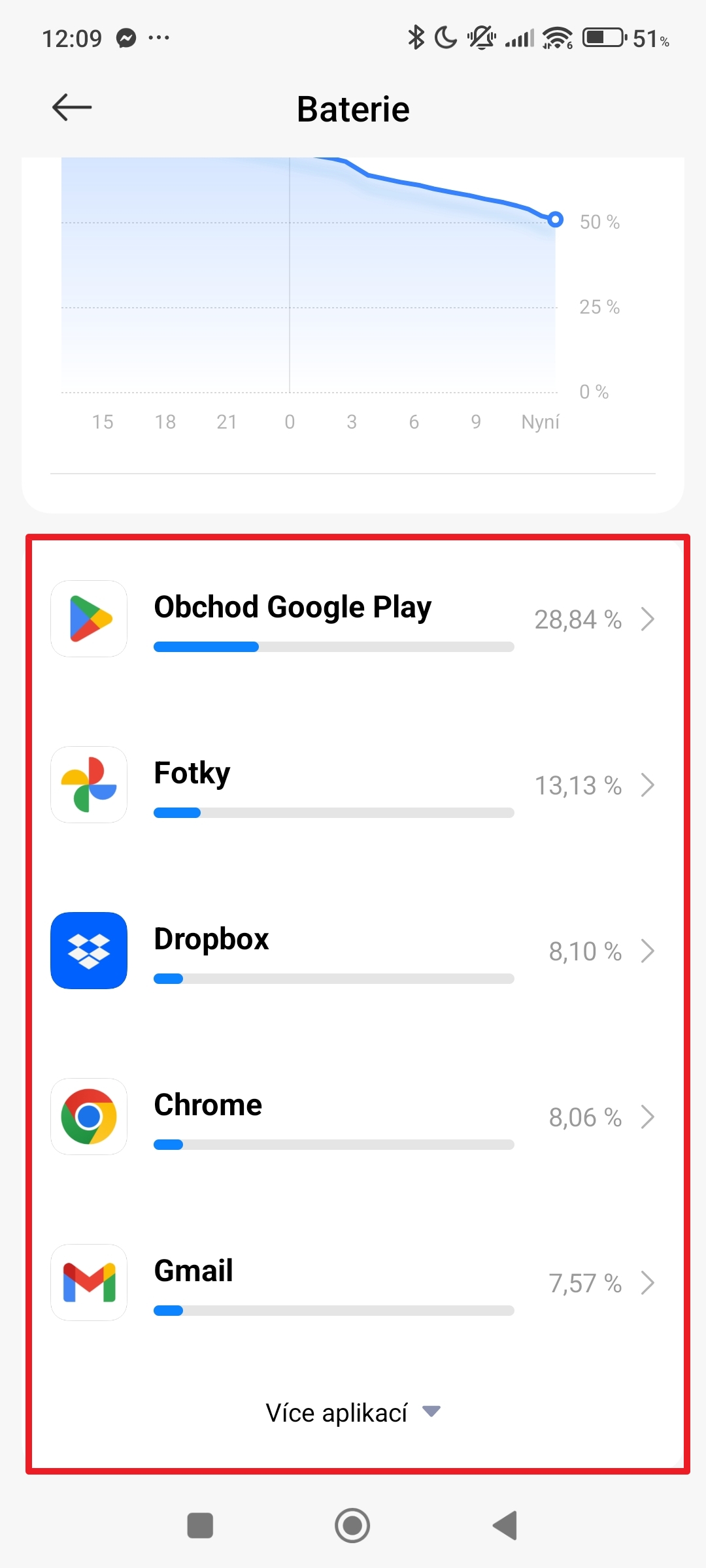Tap the system home button
706x1568 pixels.
(352, 1526)
